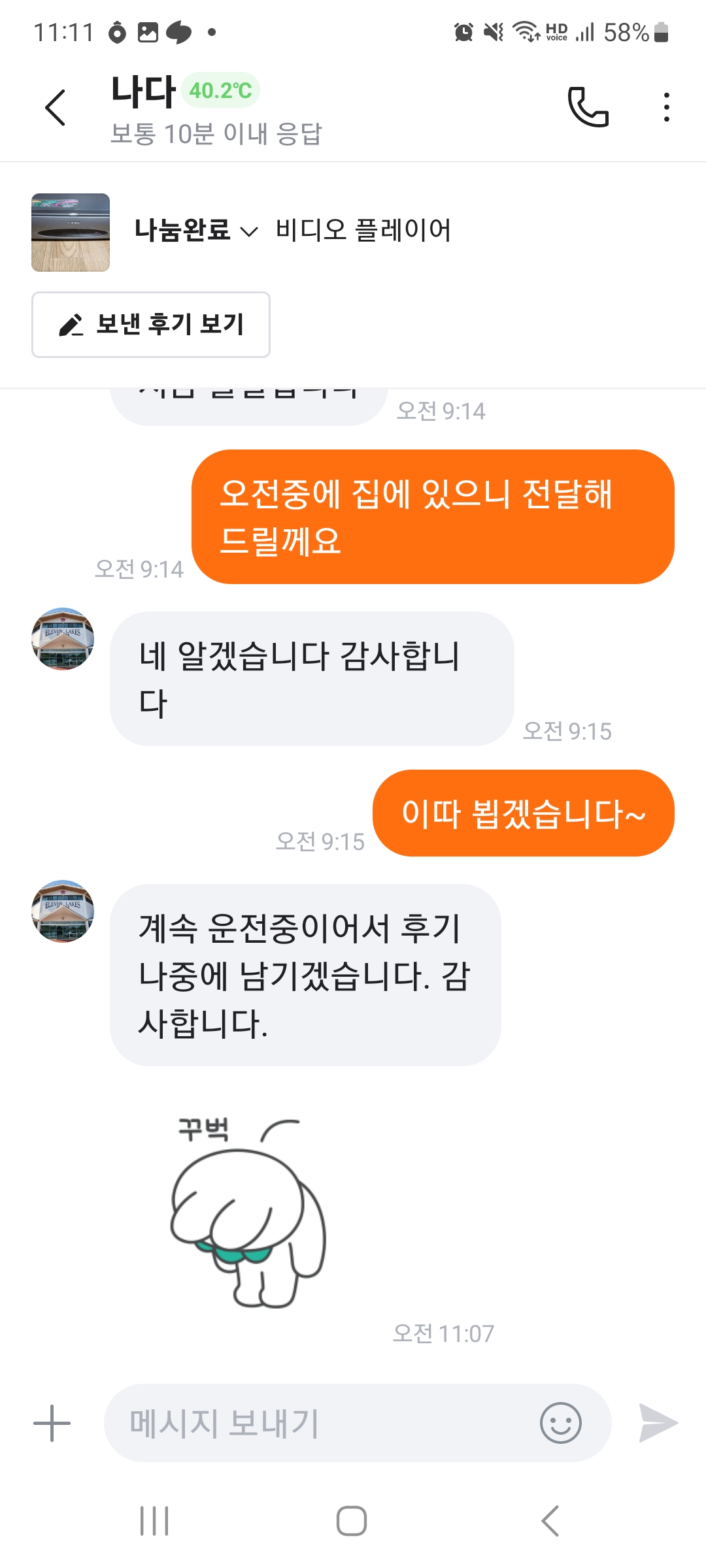Open the three-dot overflow menu

[x=666, y=107]
